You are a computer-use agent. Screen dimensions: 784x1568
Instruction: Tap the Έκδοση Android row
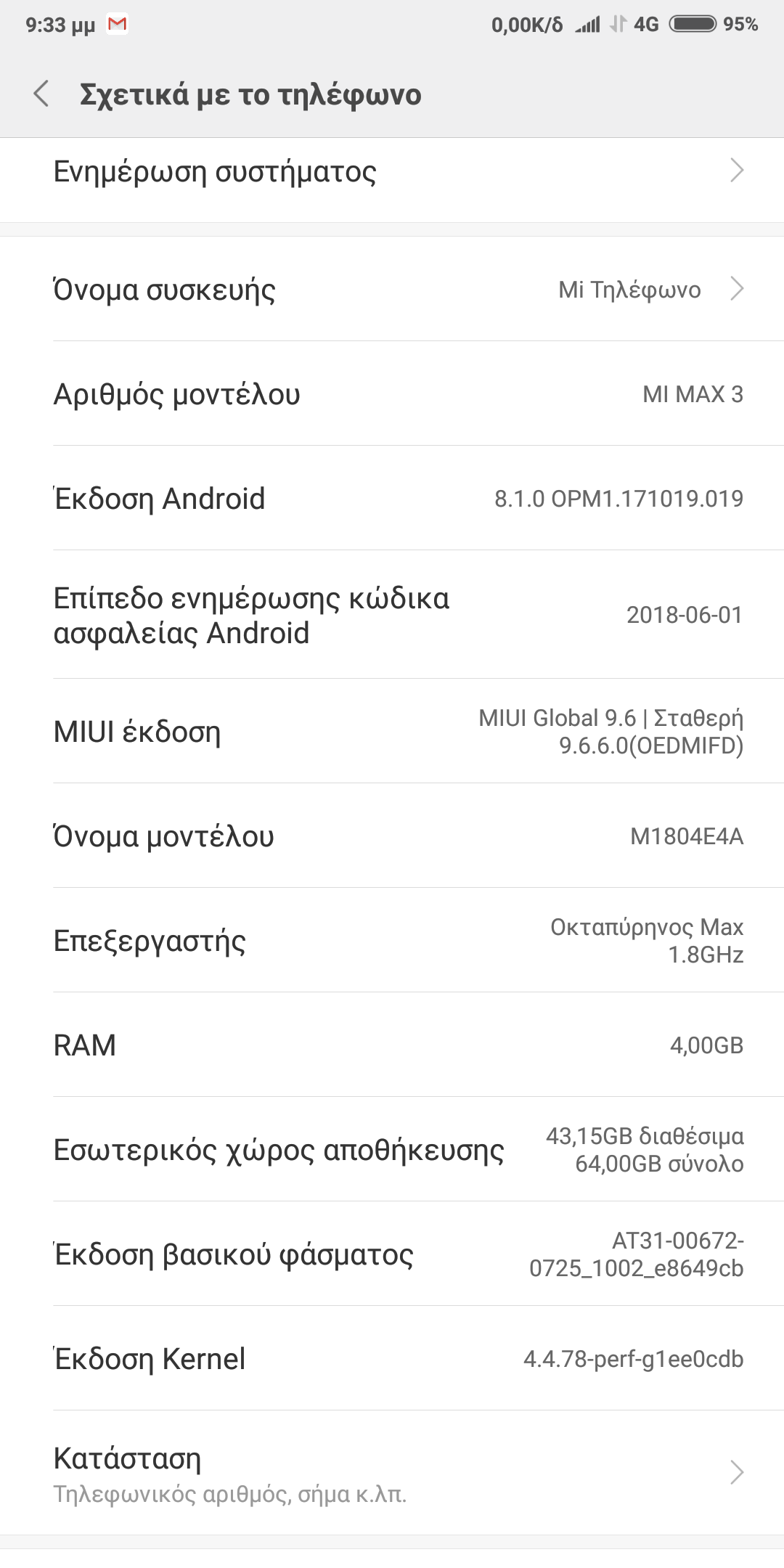click(392, 499)
